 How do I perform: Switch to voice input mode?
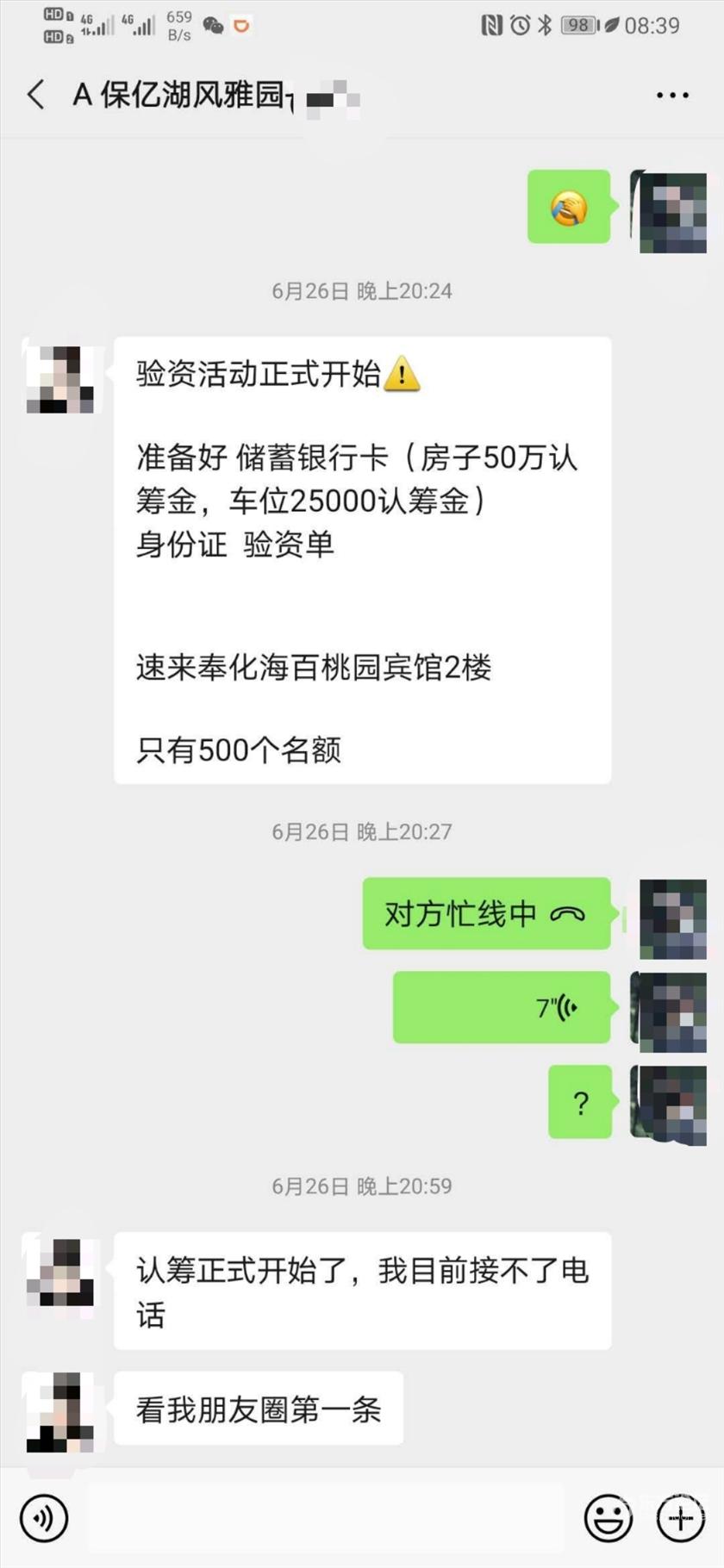click(x=43, y=1517)
